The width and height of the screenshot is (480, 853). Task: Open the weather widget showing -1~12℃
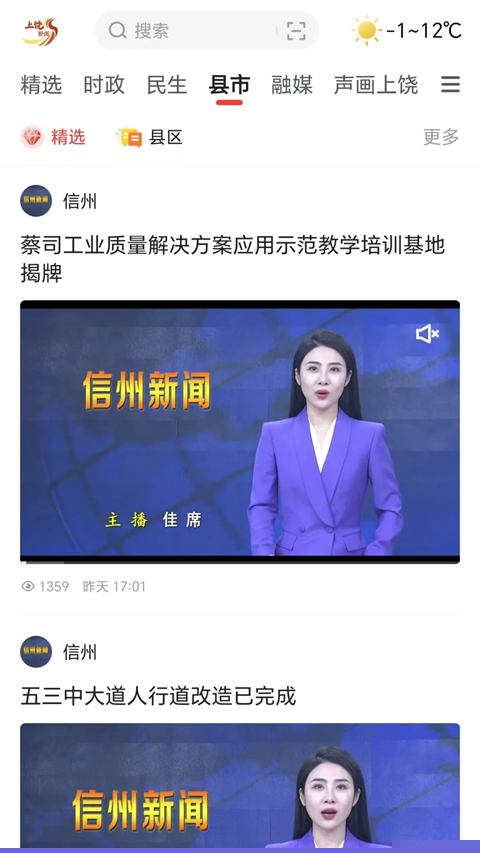click(x=406, y=30)
